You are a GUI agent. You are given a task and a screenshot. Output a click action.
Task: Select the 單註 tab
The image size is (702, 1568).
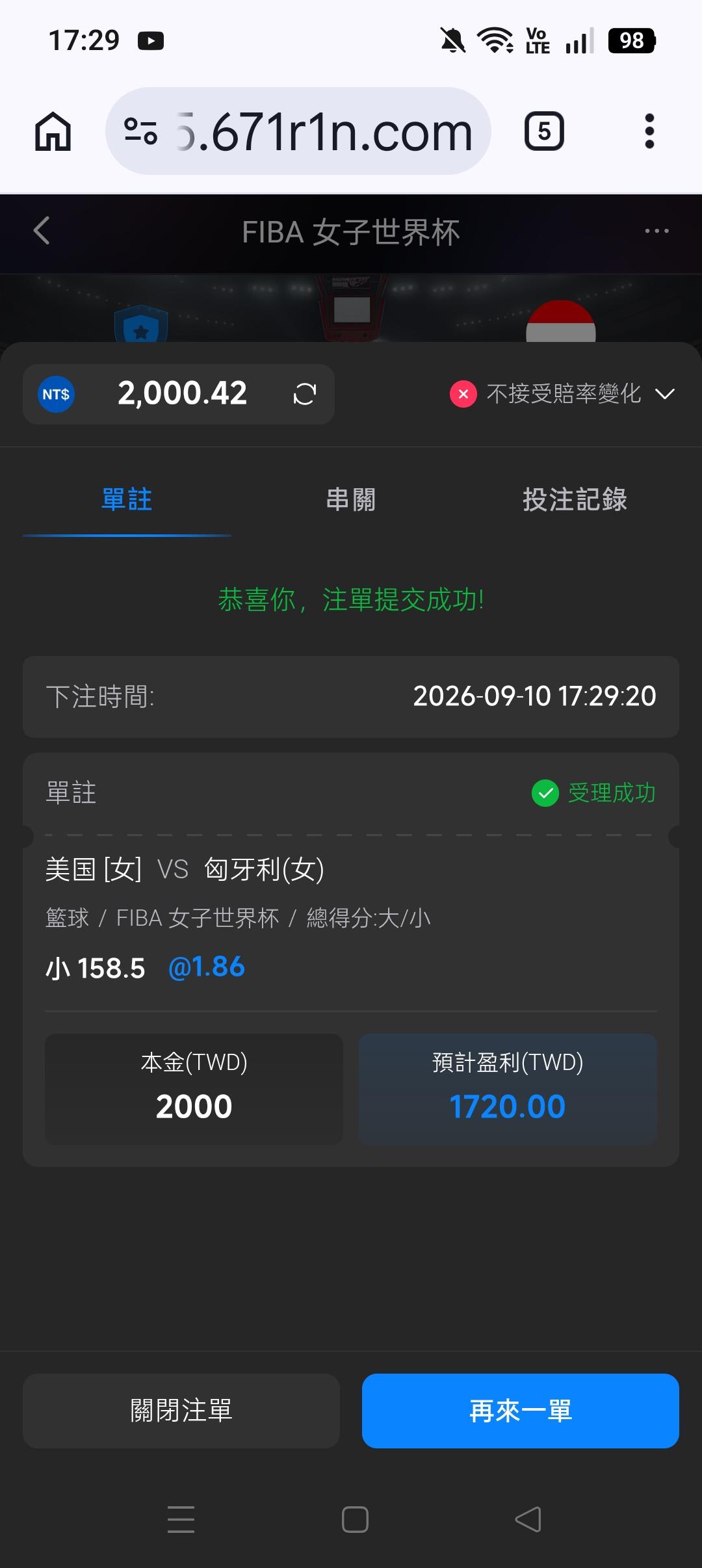(x=127, y=499)
